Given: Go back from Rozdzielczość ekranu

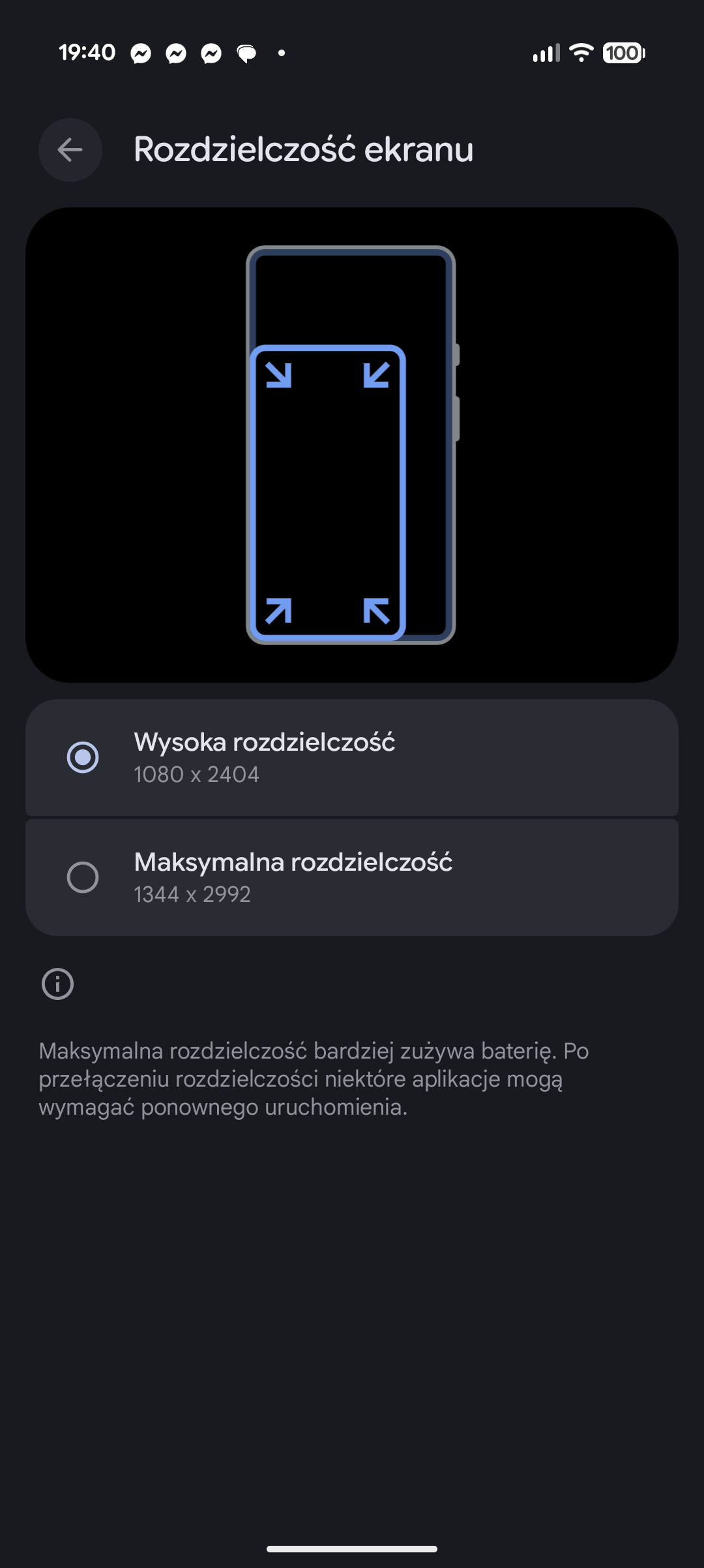Looking at the screenshot, I should pos(70,150).
